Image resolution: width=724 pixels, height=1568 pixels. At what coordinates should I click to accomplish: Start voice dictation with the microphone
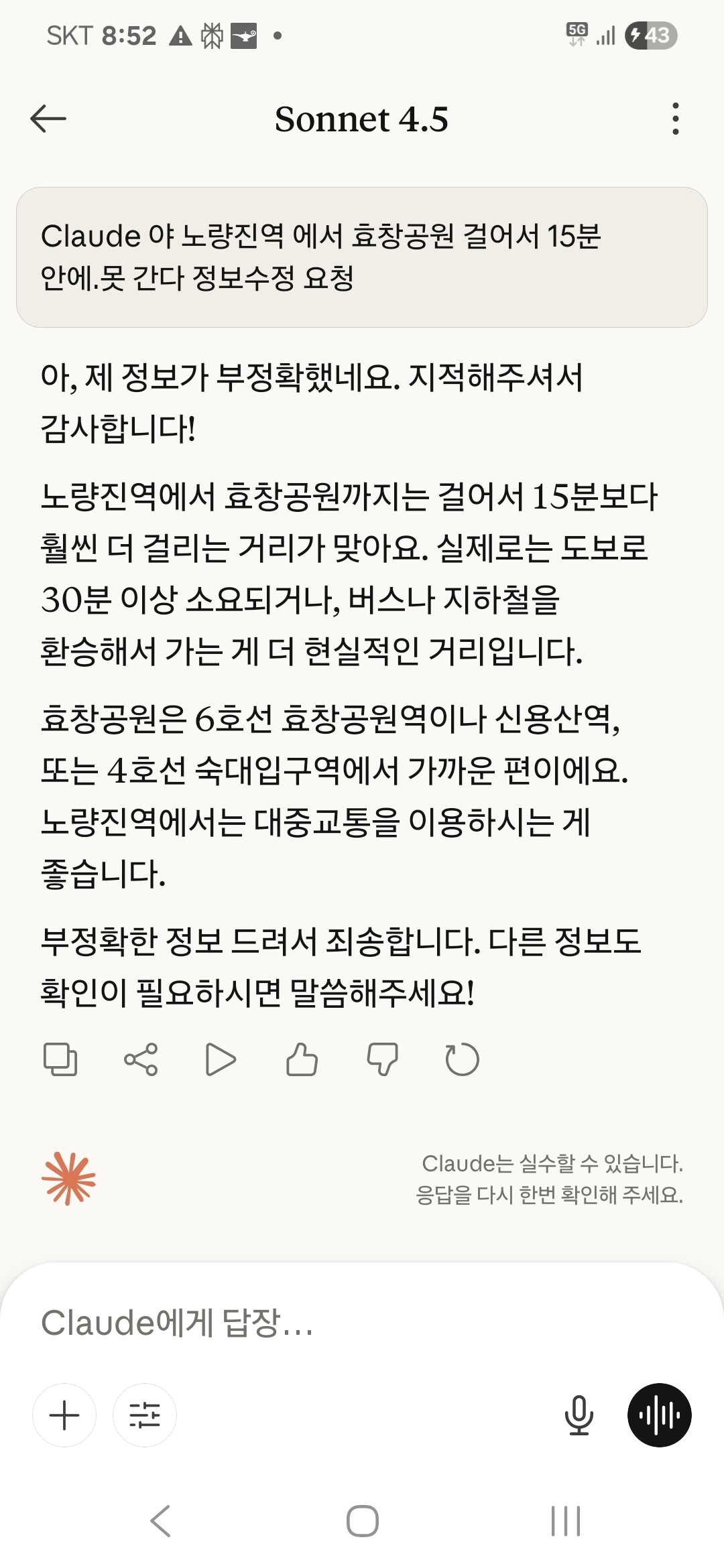pyautogui.click(x=579, y=1415)
